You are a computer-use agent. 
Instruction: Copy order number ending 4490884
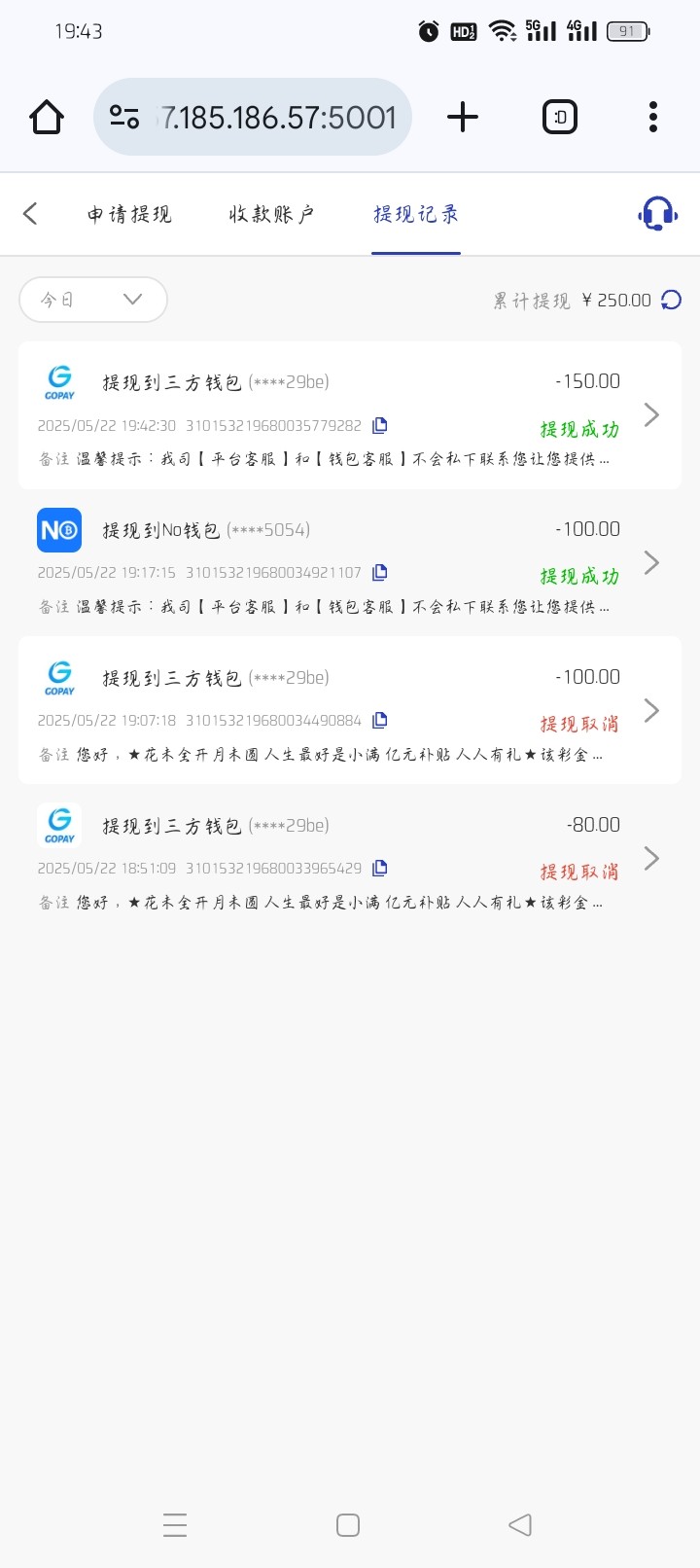pos(380,721)
